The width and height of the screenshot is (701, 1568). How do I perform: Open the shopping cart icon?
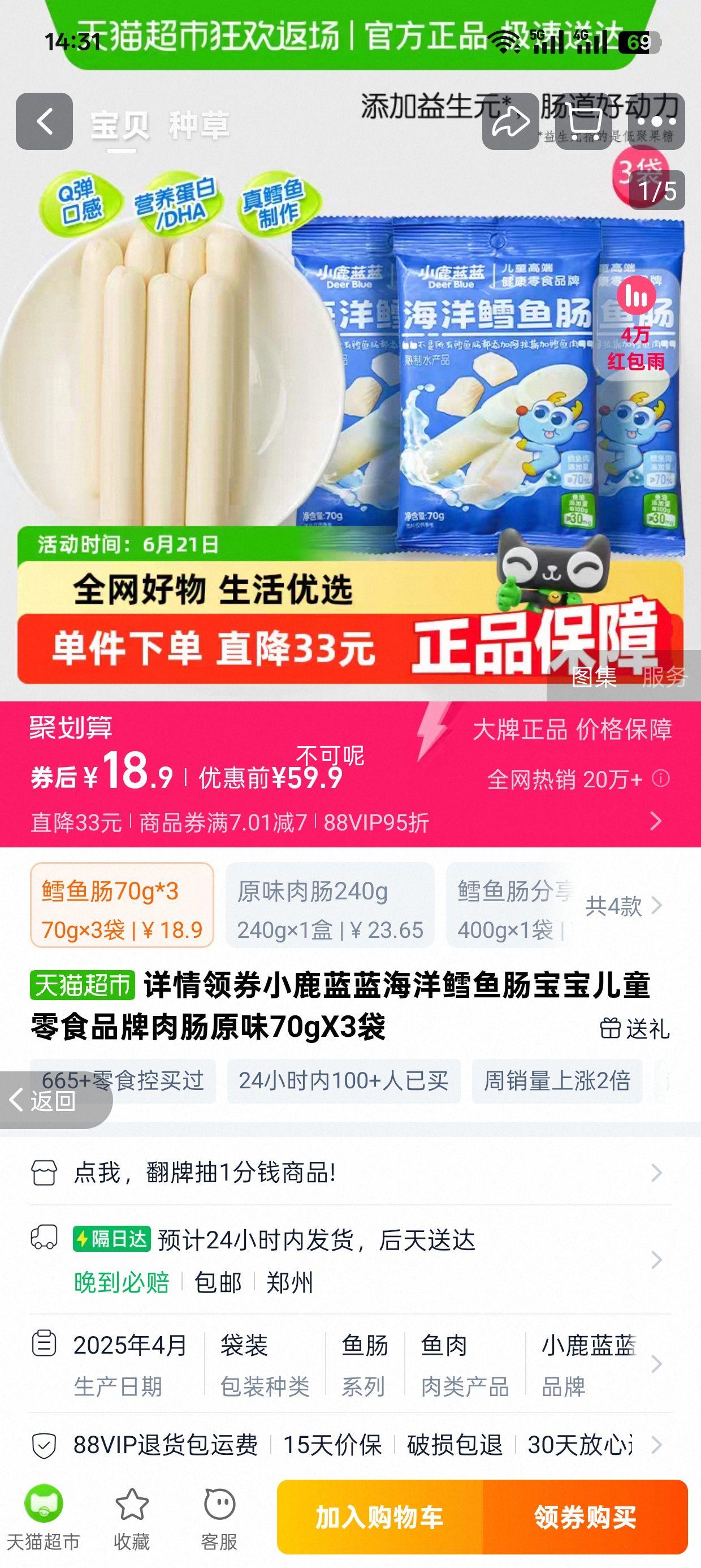tap(583, 122)
